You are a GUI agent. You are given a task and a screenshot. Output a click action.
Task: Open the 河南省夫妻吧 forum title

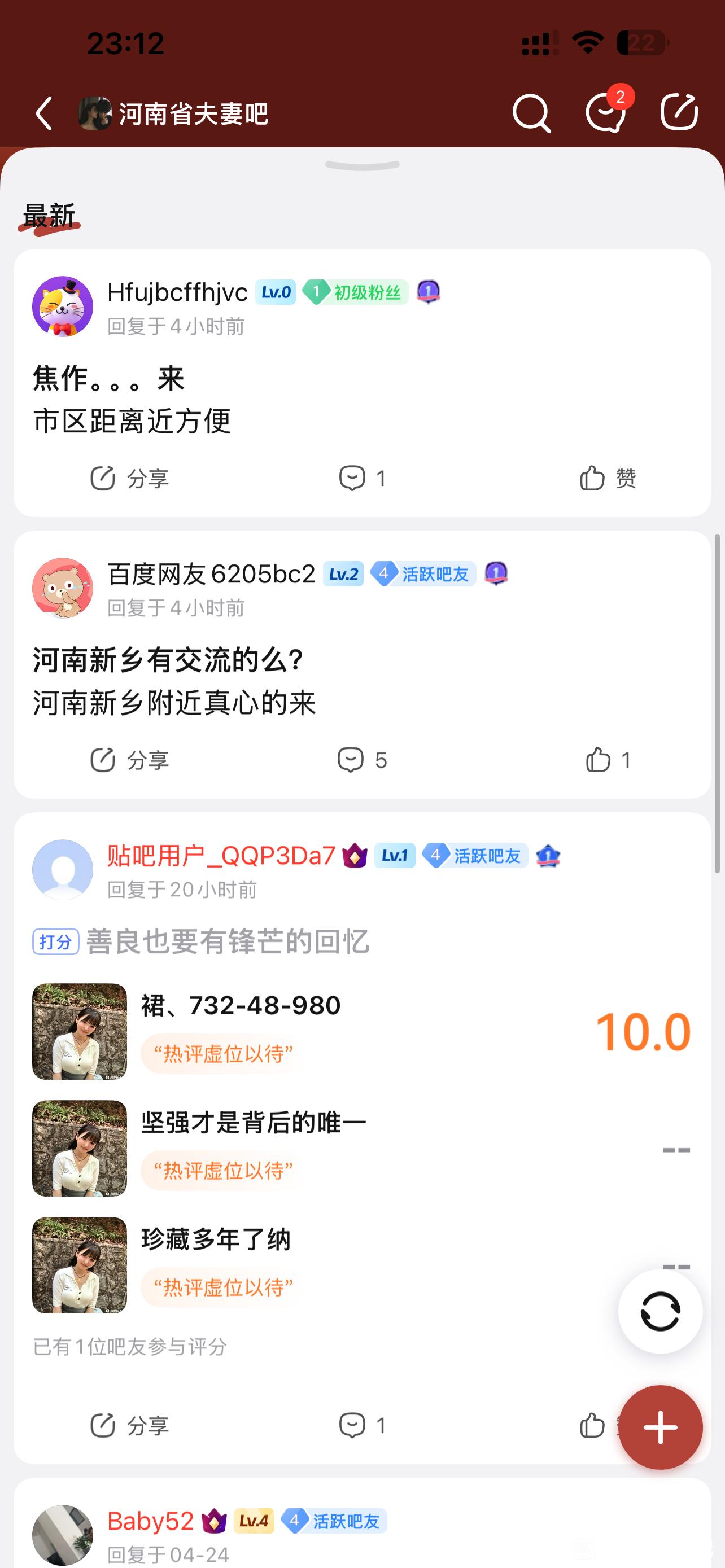click(x=193, y=114)
